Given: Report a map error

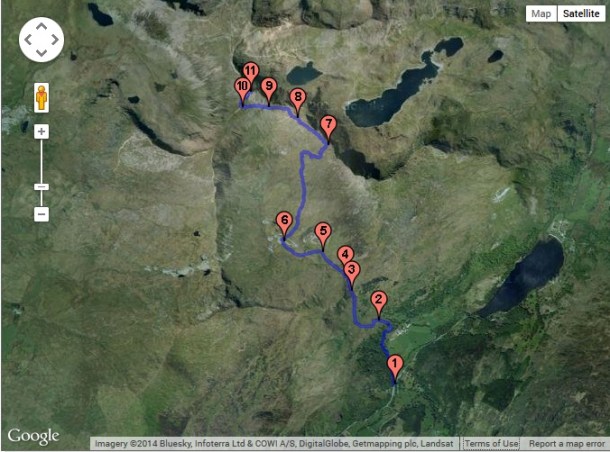Looking at the screenshot, I should tap(566, 444).
